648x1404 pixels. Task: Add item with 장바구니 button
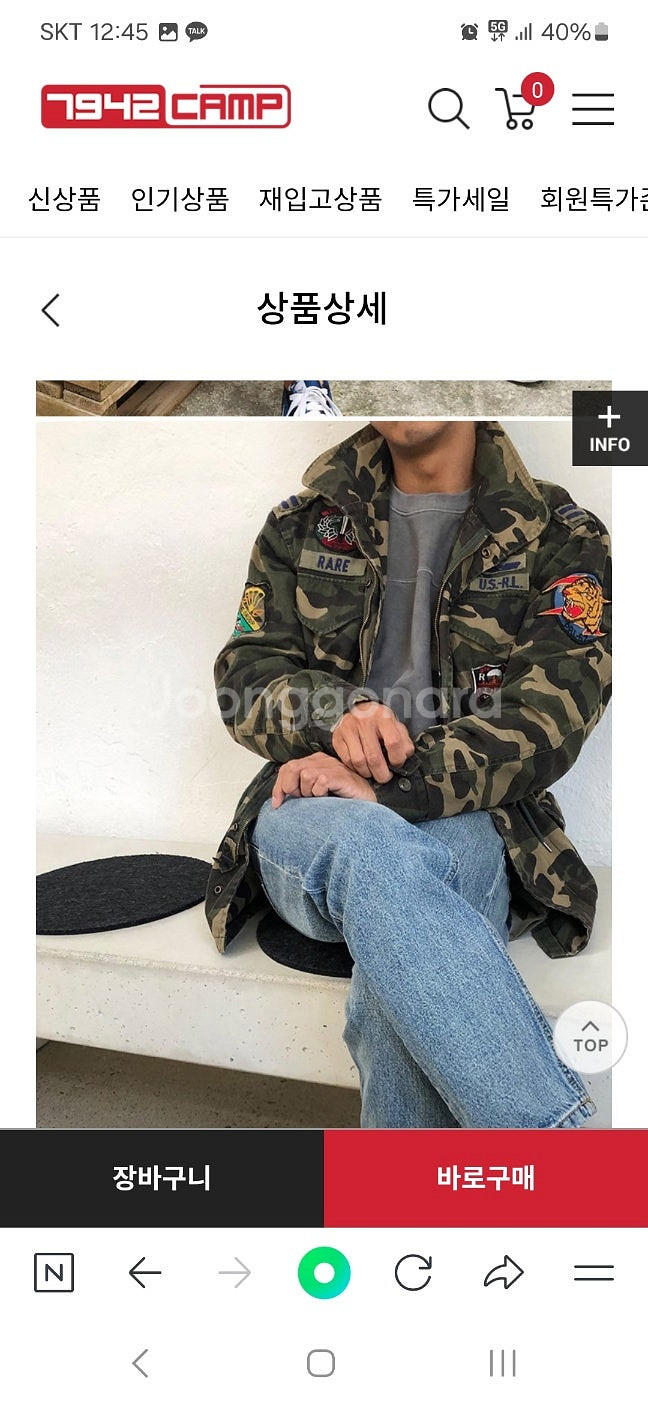coord(162,1178)
